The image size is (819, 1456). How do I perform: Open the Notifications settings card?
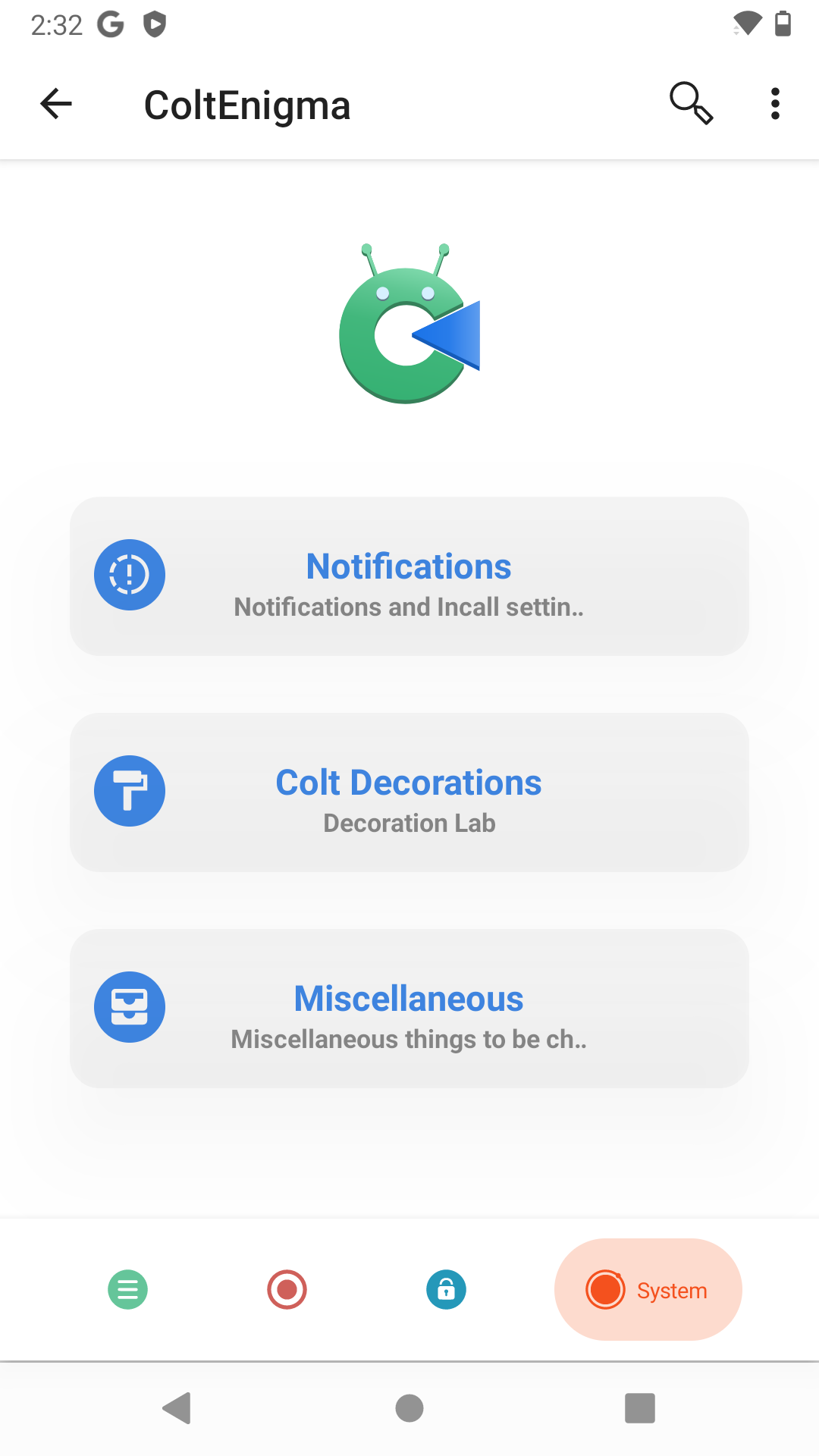click(x=409, y=576)
